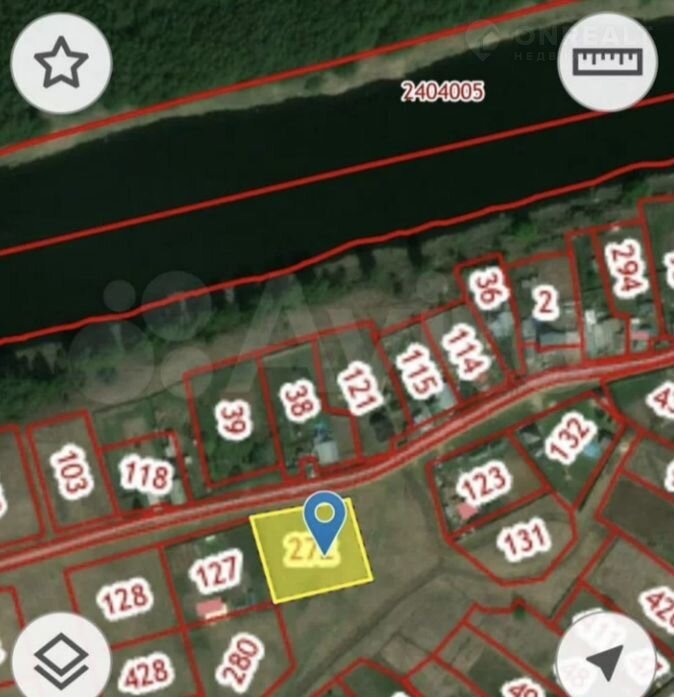The image size is (674, 697).
Task: Center the map on my location
Action: [x=607, y=660]
